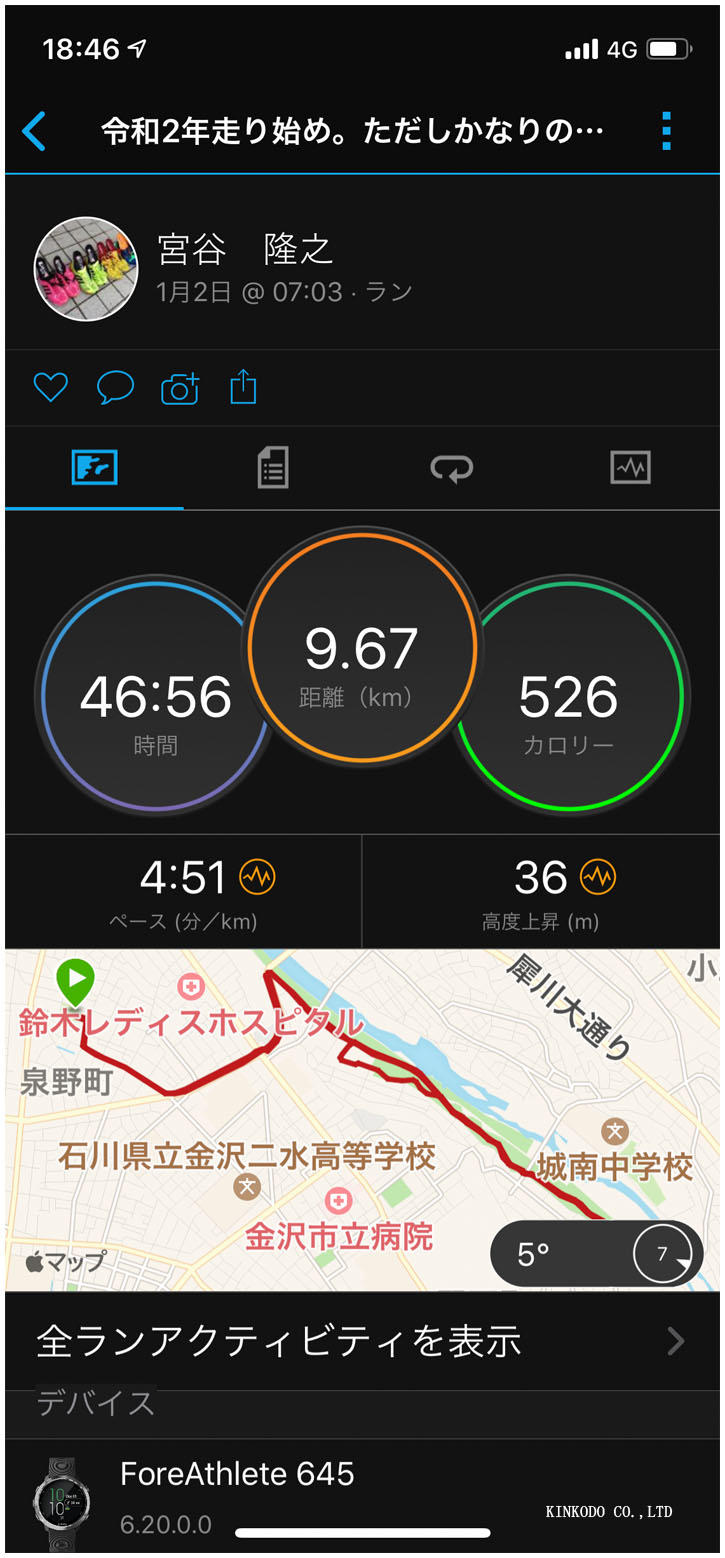This screenshot has width=725, height=1558.
Task: Open 宮谷 隆之 profile picture
Action: pyautogui.click(x=86, y=269)
